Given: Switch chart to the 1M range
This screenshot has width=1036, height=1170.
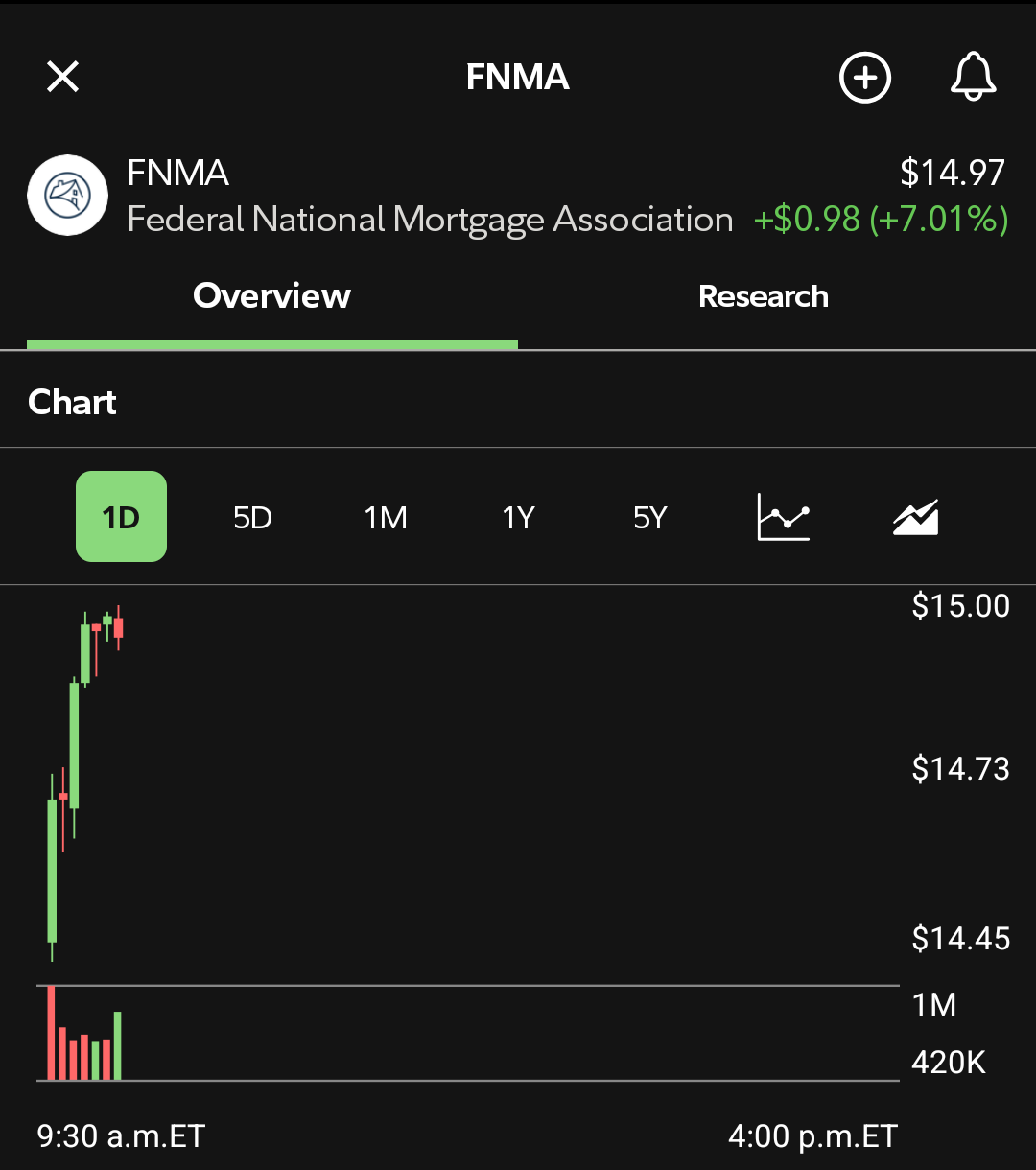Looking at the screenshot, I should click(x=386, y=518).
